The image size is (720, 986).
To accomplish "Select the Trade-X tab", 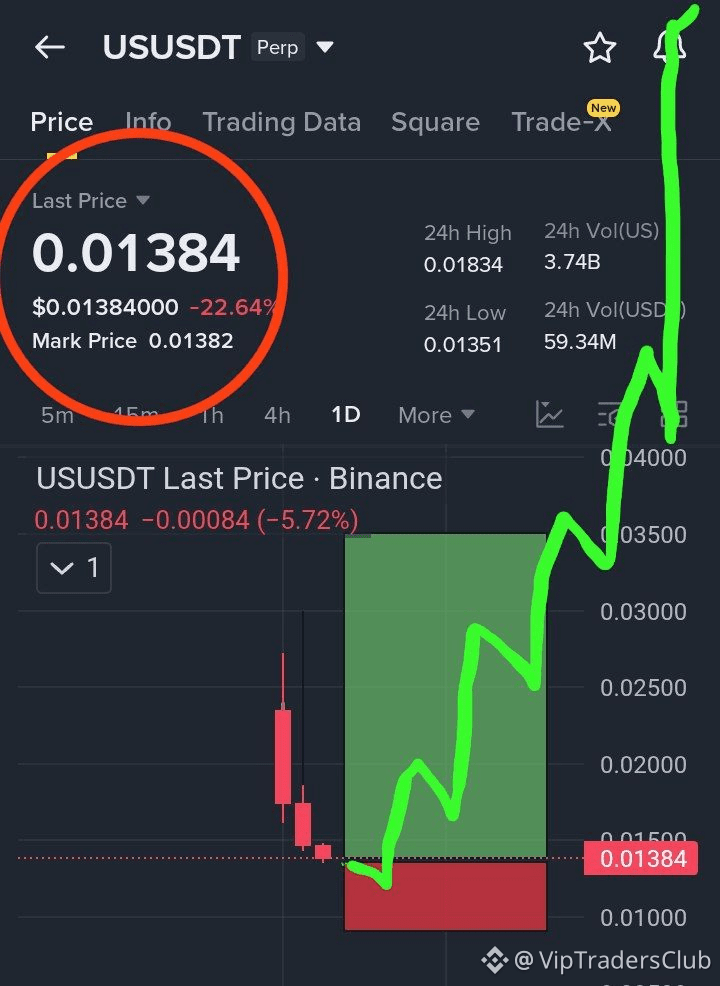I will pyautogui.click(x=561, y=122).
